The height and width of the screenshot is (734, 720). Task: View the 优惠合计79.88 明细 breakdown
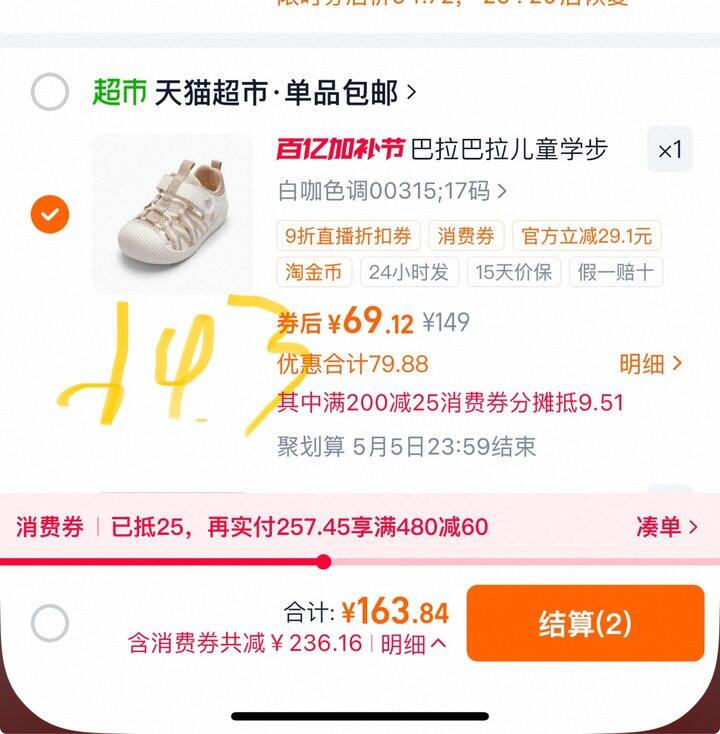651,364
